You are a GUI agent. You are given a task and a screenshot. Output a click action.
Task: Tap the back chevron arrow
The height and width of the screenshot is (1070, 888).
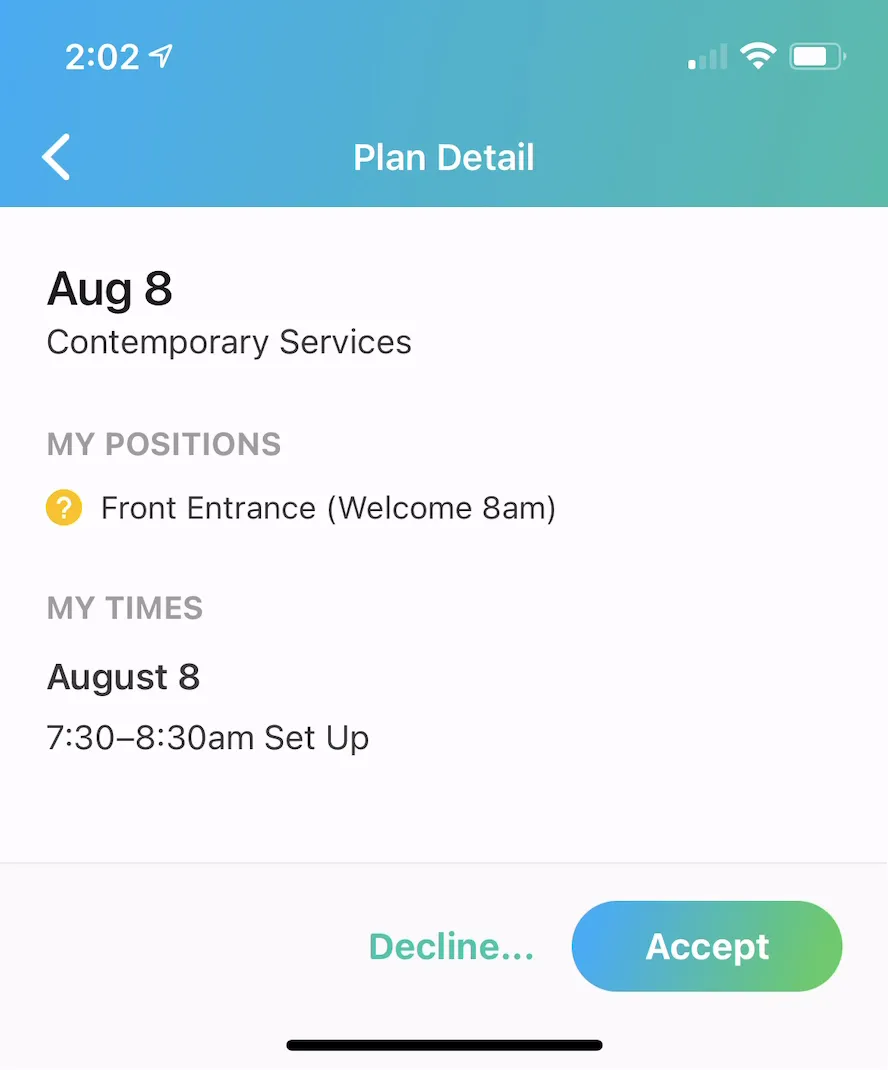click(56, 156)
